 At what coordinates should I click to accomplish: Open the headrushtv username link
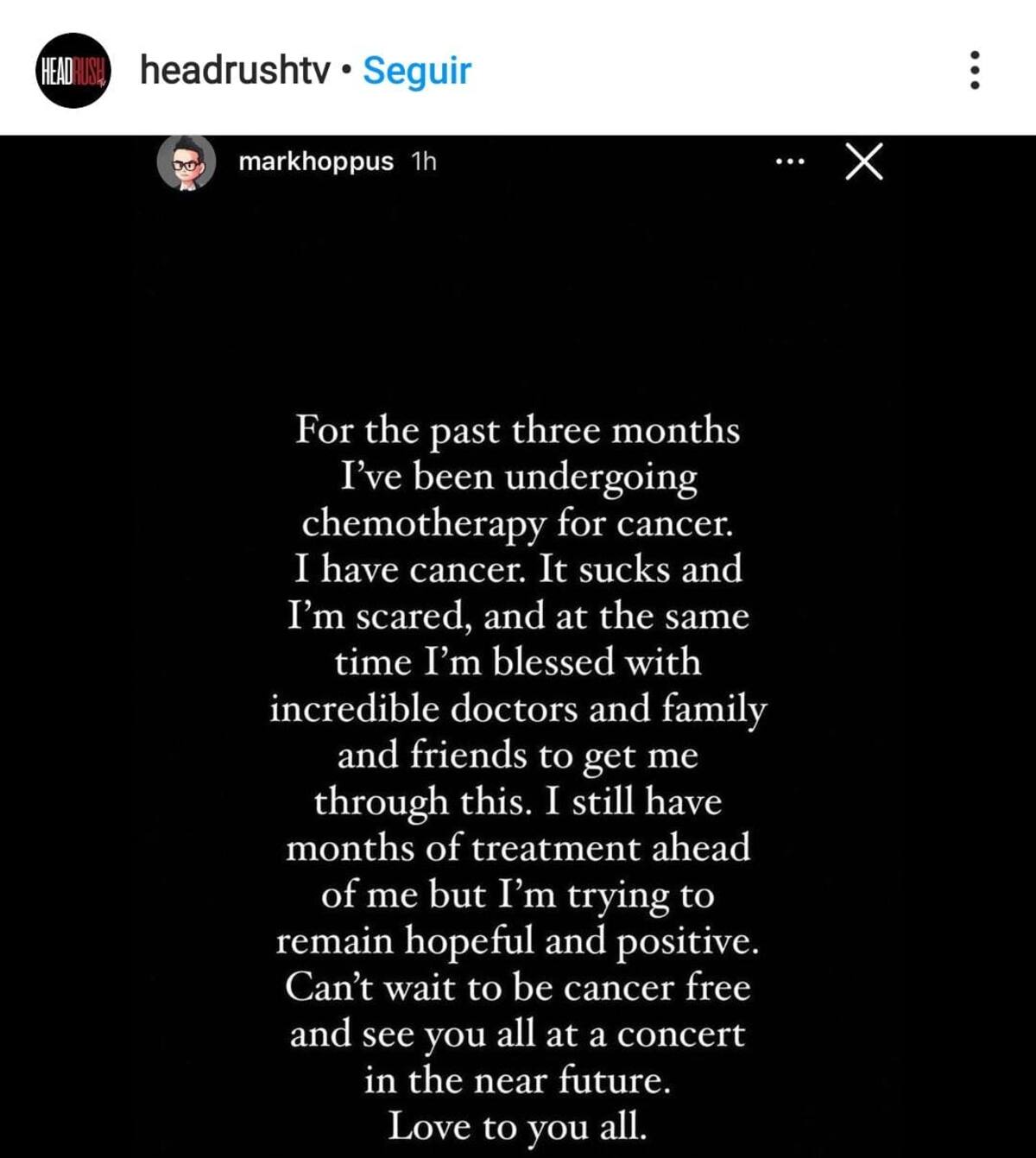pyautogui.click(x=235, y=70)
